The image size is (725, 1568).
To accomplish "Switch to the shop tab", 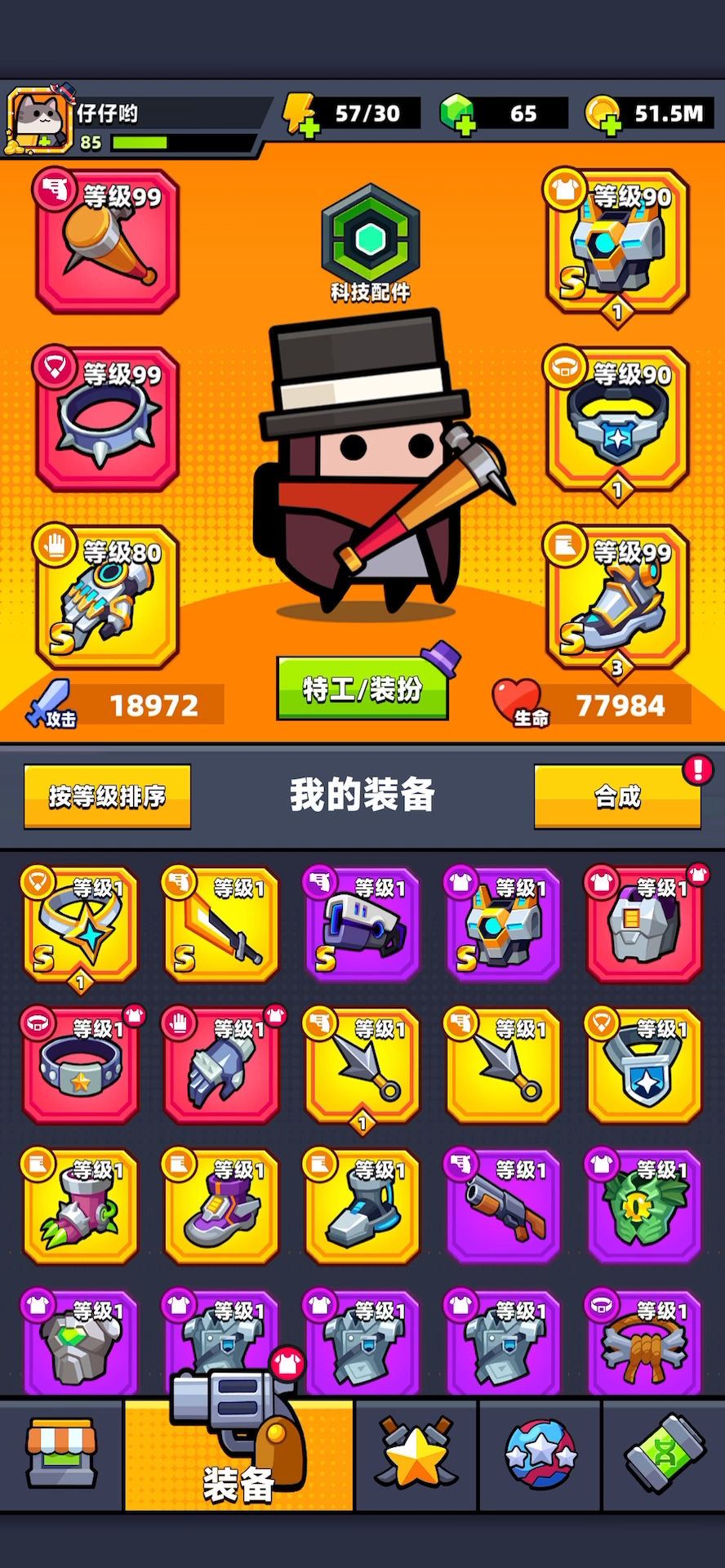I will coord(62,1455).
